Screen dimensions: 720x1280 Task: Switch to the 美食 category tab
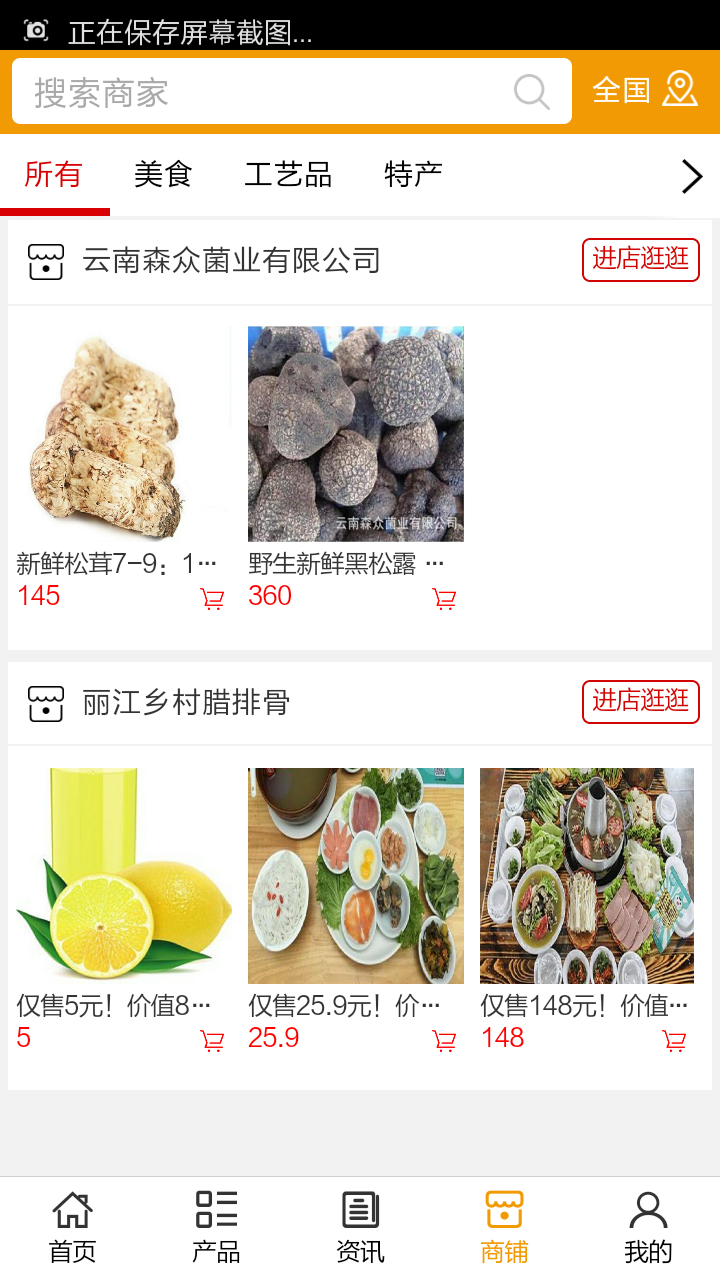pos(163,175)
